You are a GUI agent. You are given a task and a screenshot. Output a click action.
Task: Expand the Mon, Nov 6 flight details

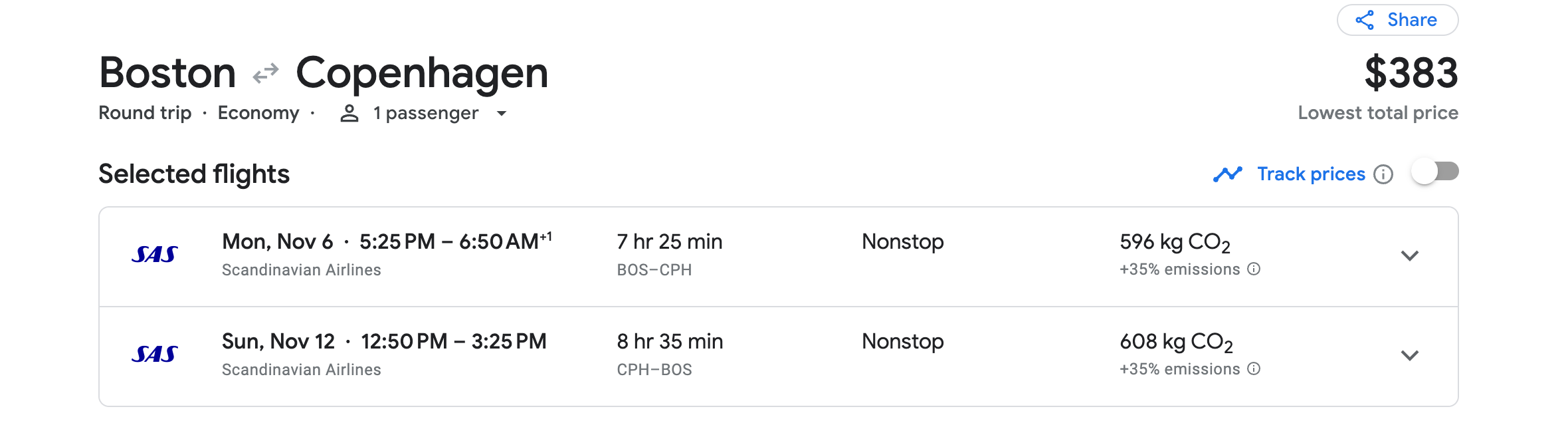pyautogui.click(x=1409, y=256)
